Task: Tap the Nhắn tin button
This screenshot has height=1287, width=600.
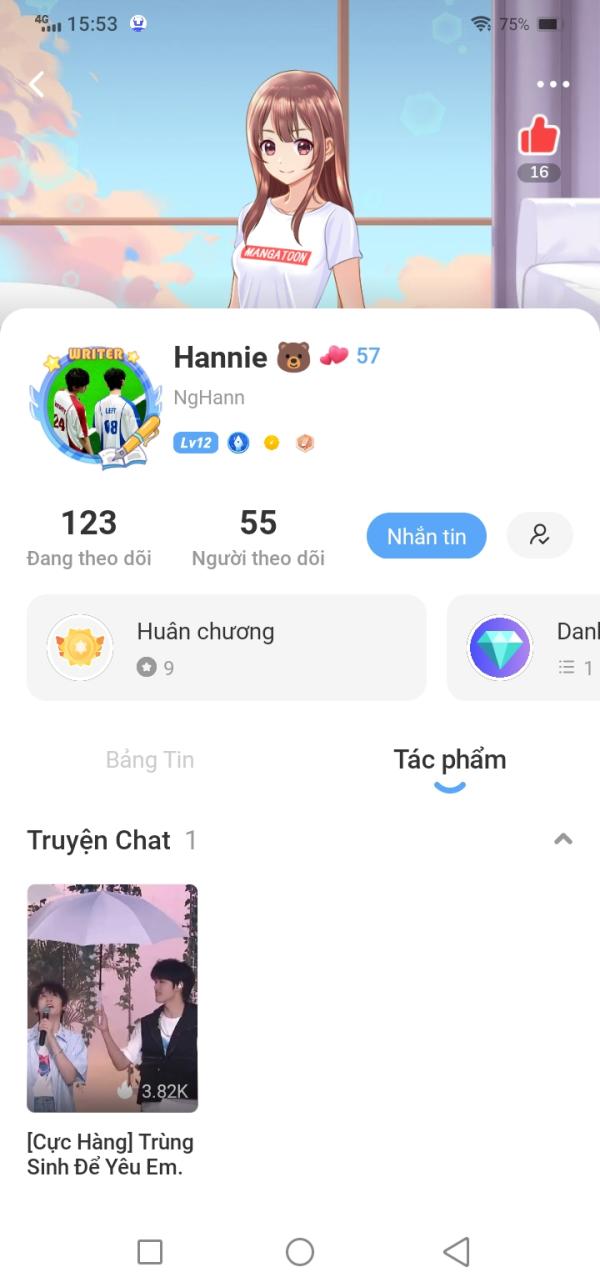Action: click(426, 536)
